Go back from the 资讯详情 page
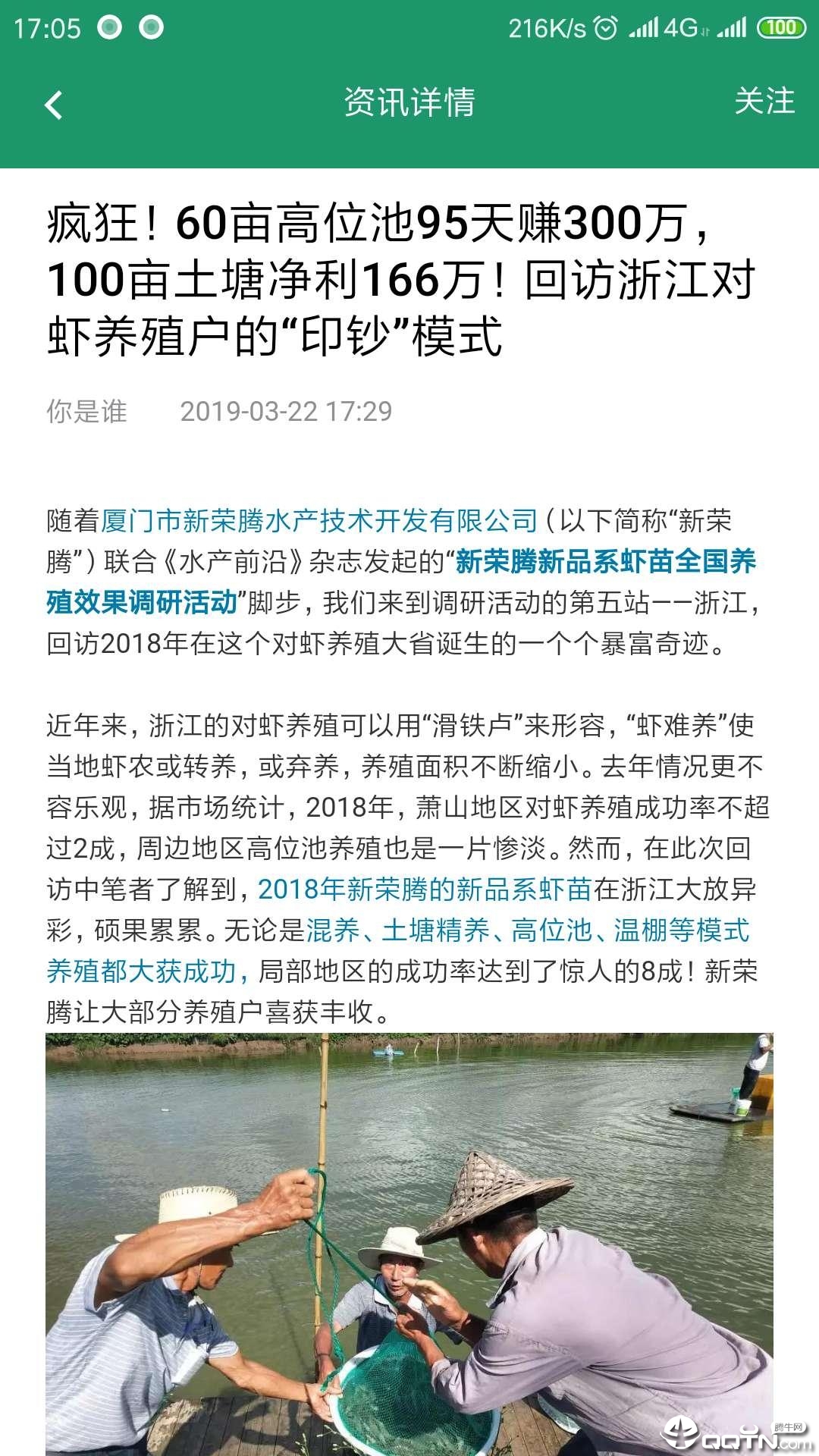 pos(53,105)
